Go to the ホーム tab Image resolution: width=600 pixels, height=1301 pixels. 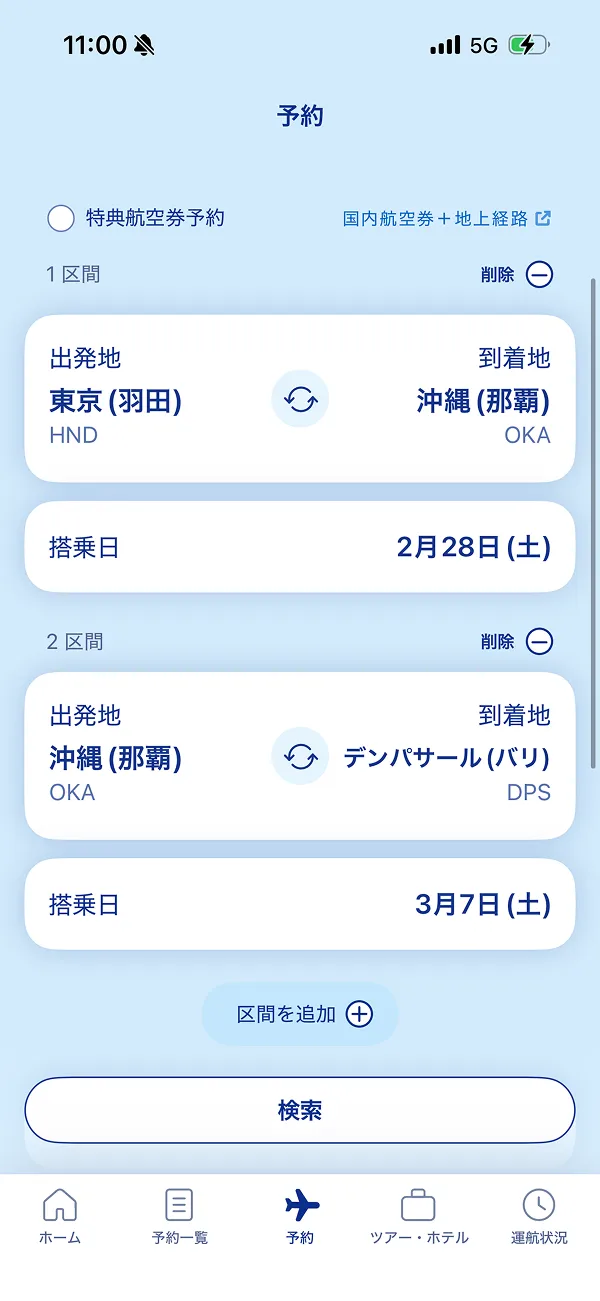point(60,1216)
